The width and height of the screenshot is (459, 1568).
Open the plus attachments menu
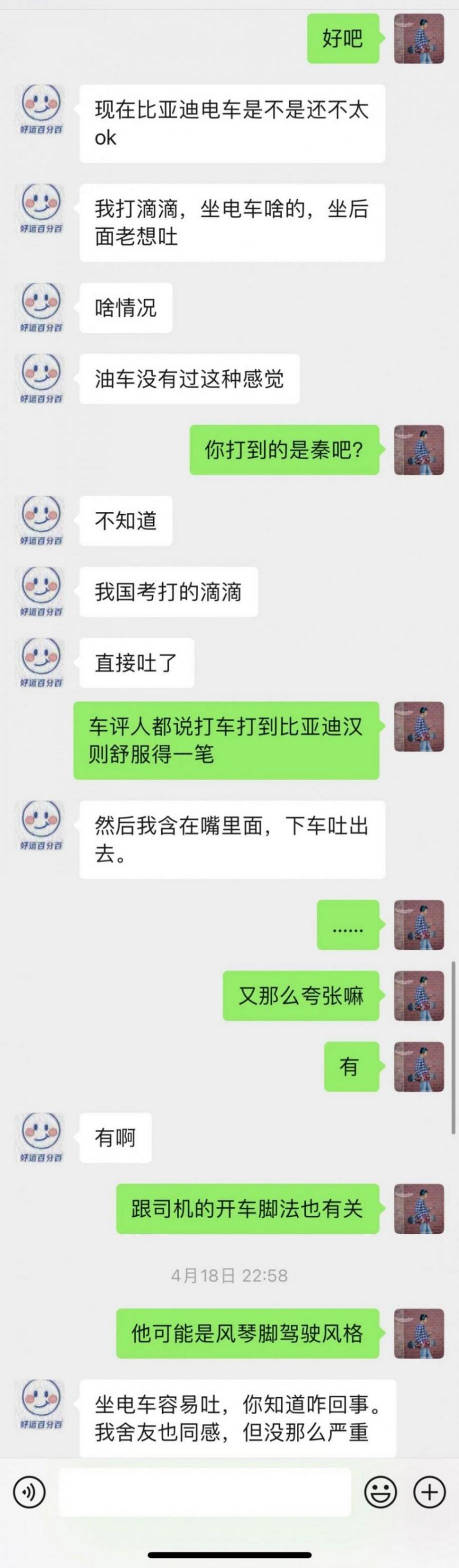pyautogui.click(x=430, y=1492)
